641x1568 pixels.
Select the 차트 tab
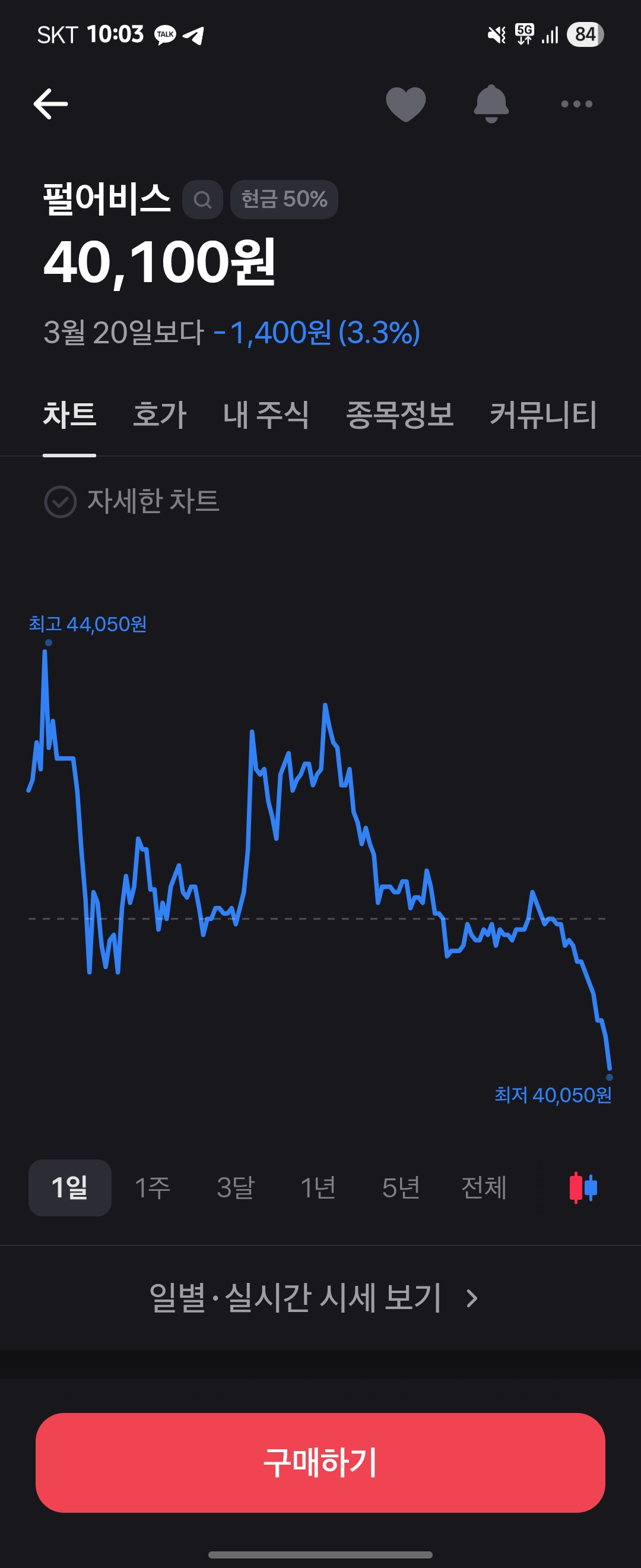[69, 415]
